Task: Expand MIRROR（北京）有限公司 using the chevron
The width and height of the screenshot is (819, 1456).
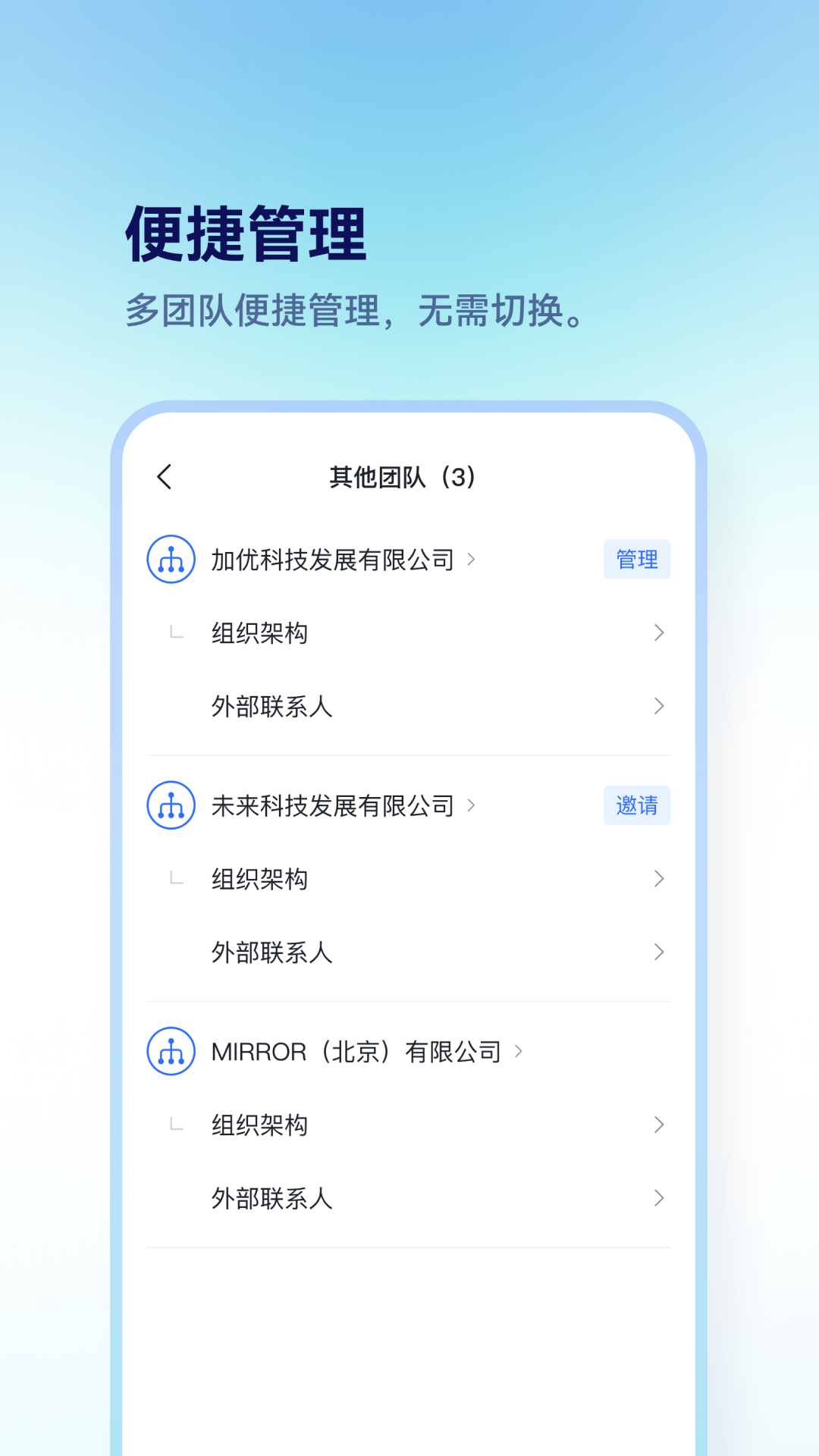Action: click(519, 1051)
